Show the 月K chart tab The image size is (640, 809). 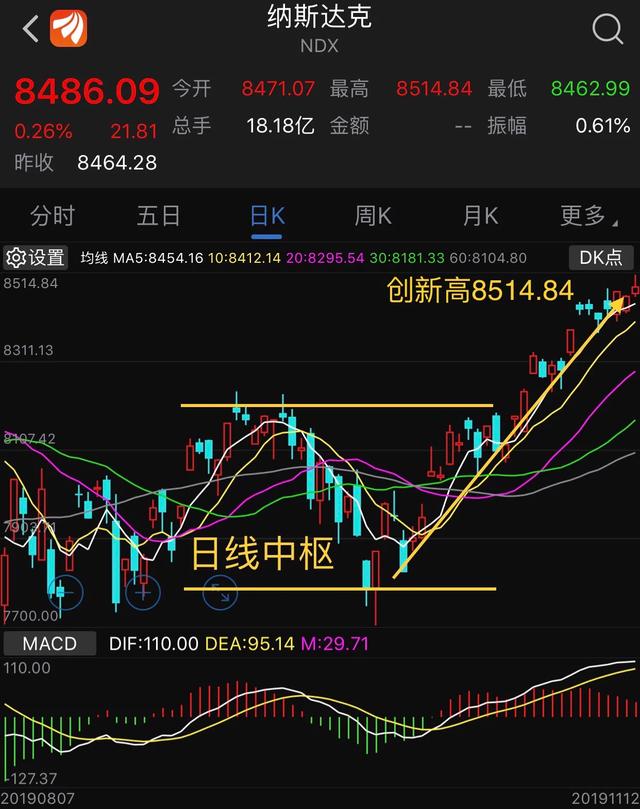[480, 215]
